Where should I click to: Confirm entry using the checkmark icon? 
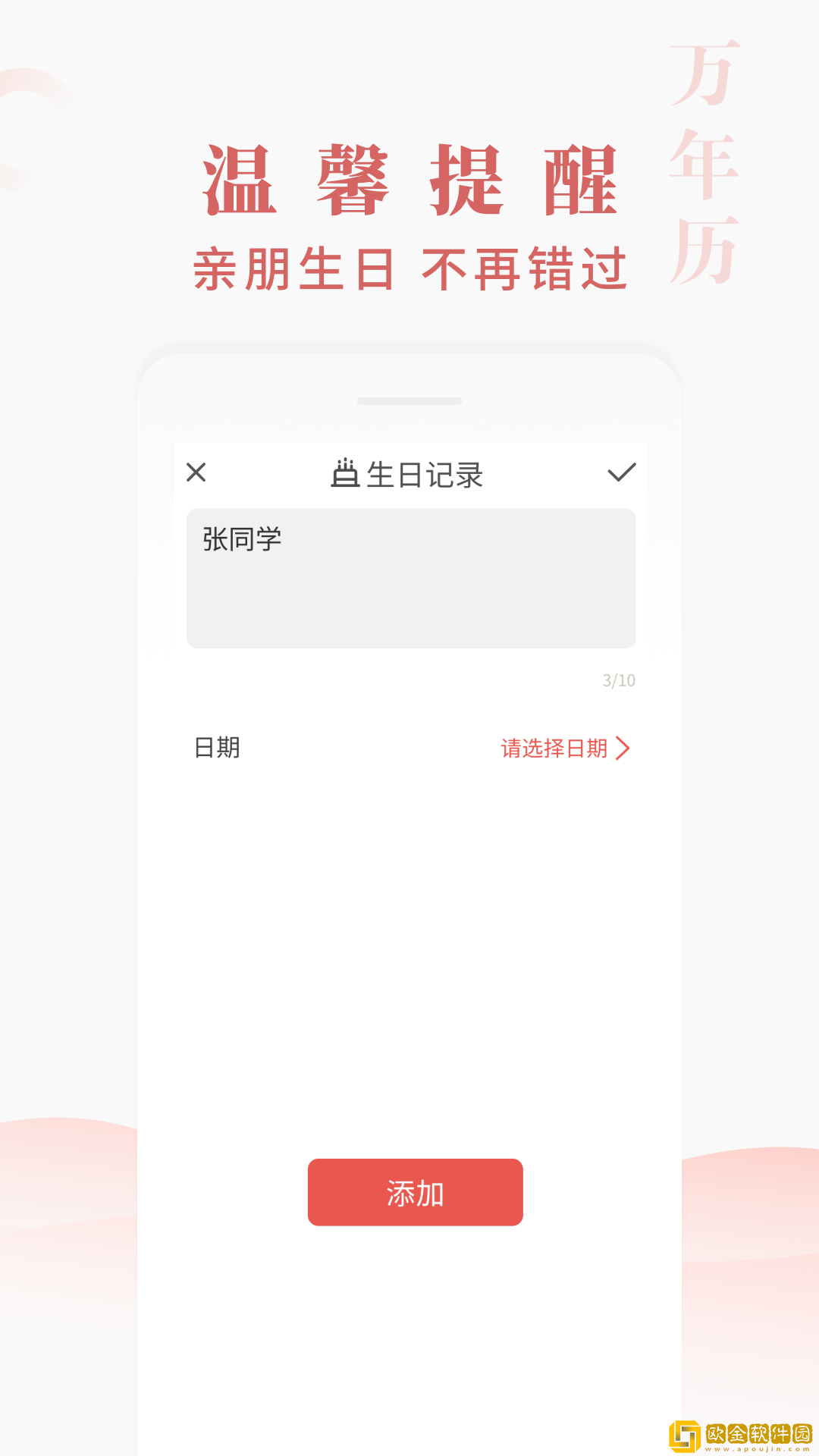(621, 473)
